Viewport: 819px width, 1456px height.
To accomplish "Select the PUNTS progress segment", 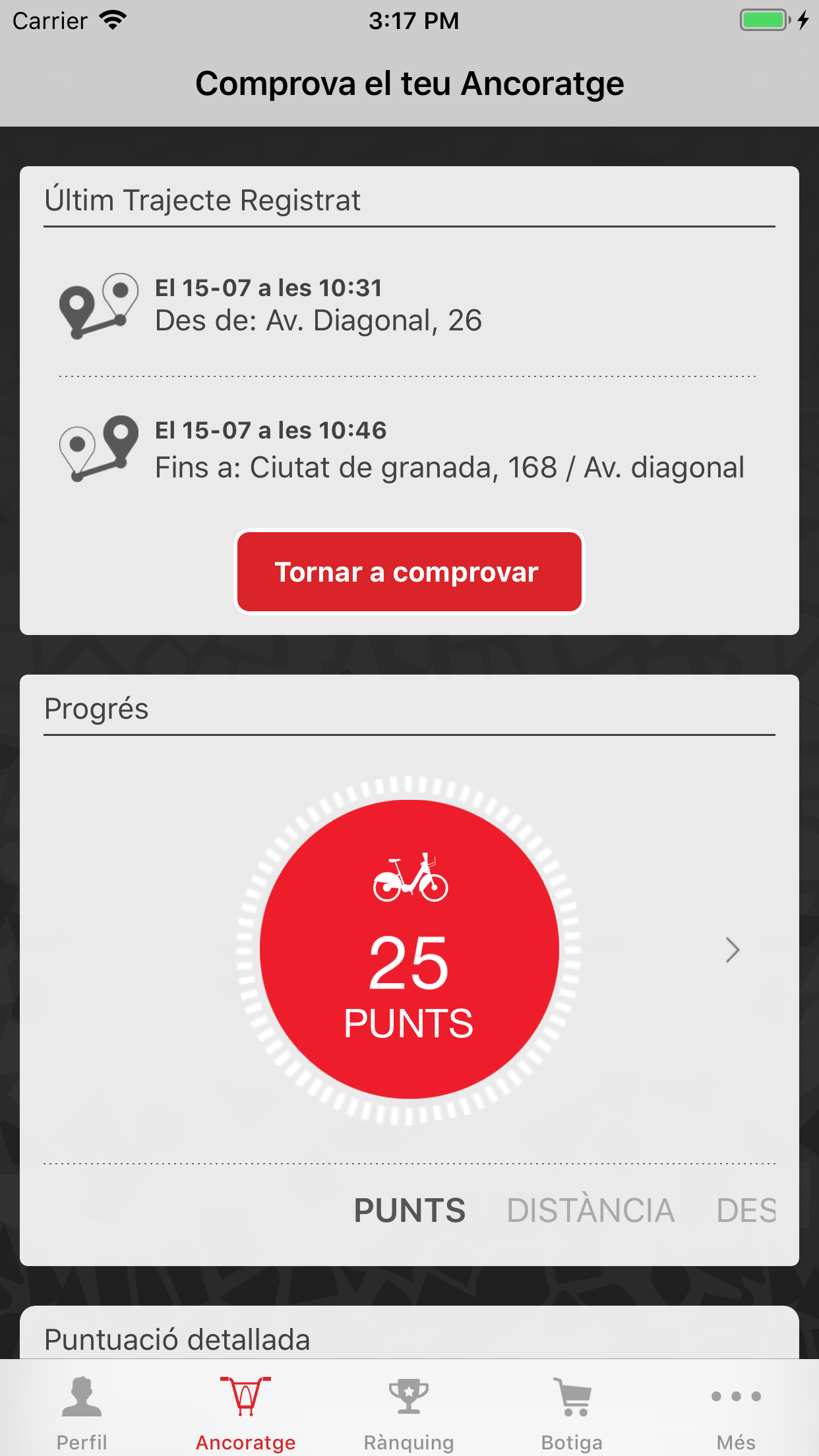I will (409, 1211).
